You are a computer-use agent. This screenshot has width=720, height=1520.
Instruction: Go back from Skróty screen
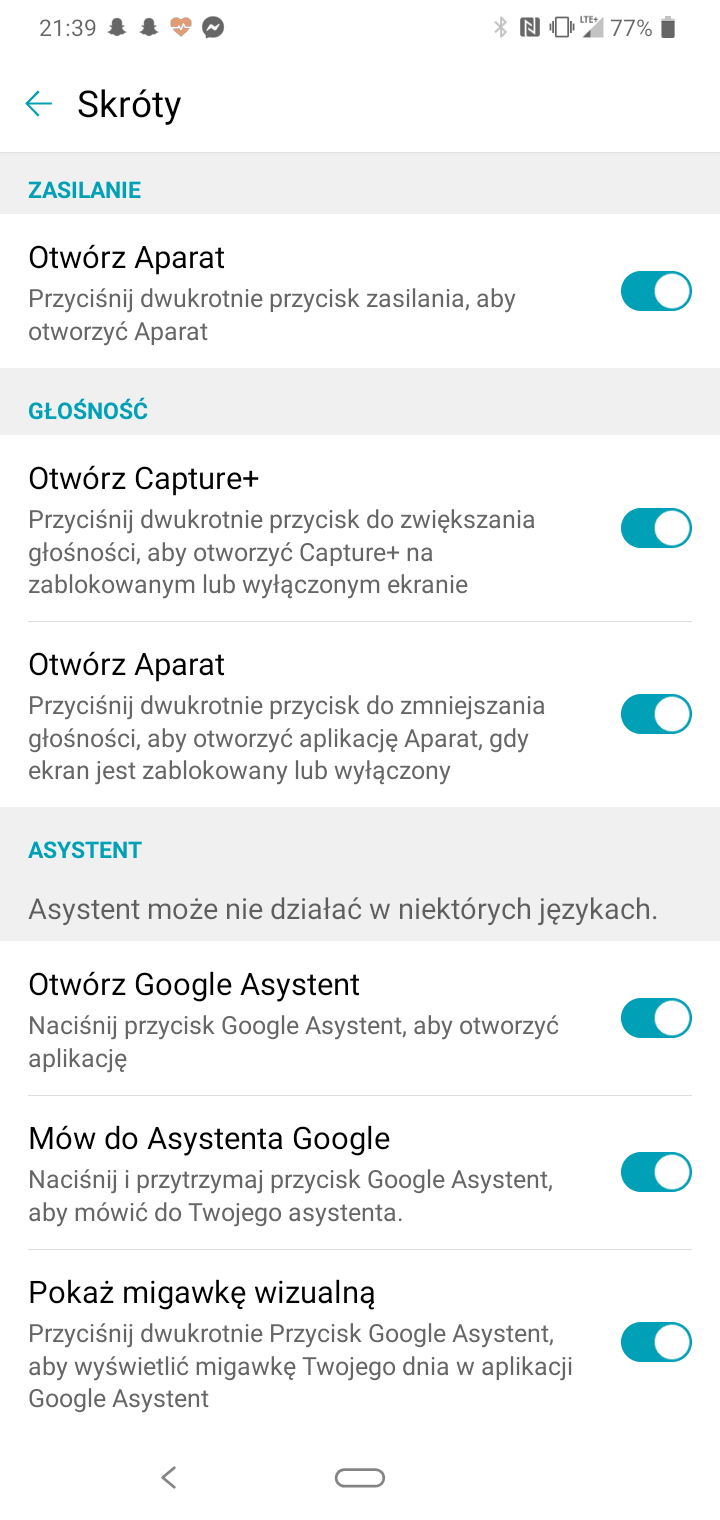(38, 103)
